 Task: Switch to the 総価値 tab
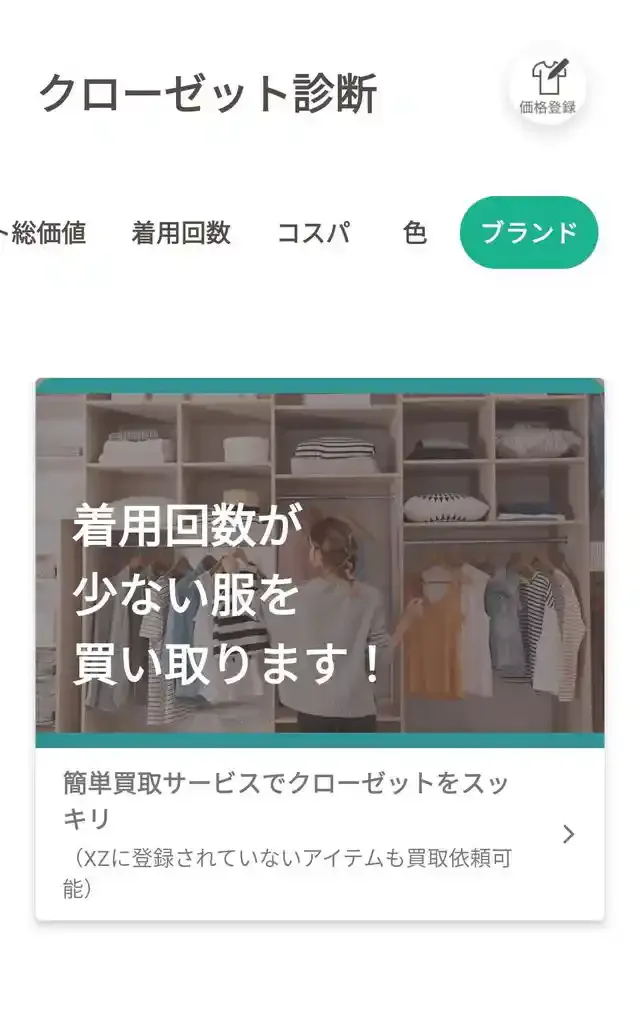46,233
